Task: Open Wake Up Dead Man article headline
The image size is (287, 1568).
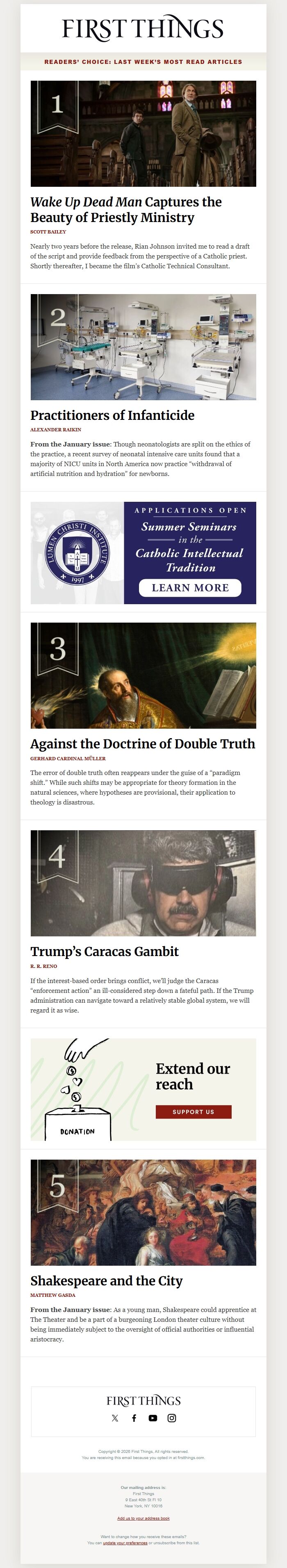Action: click(x=125, y=209)
